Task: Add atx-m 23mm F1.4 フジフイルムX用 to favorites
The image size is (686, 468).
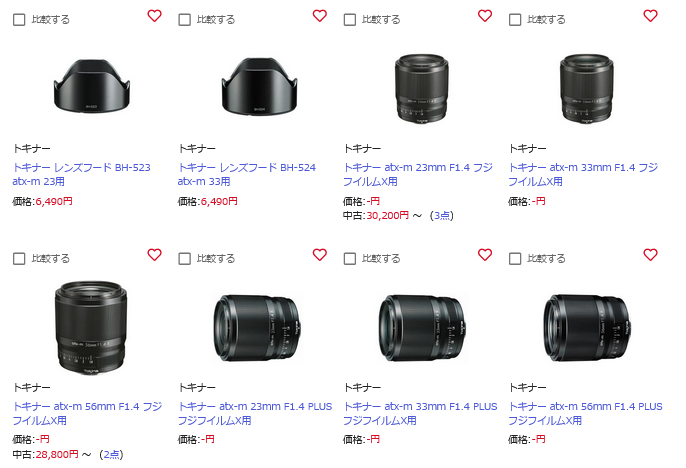Action: [484, 16]
